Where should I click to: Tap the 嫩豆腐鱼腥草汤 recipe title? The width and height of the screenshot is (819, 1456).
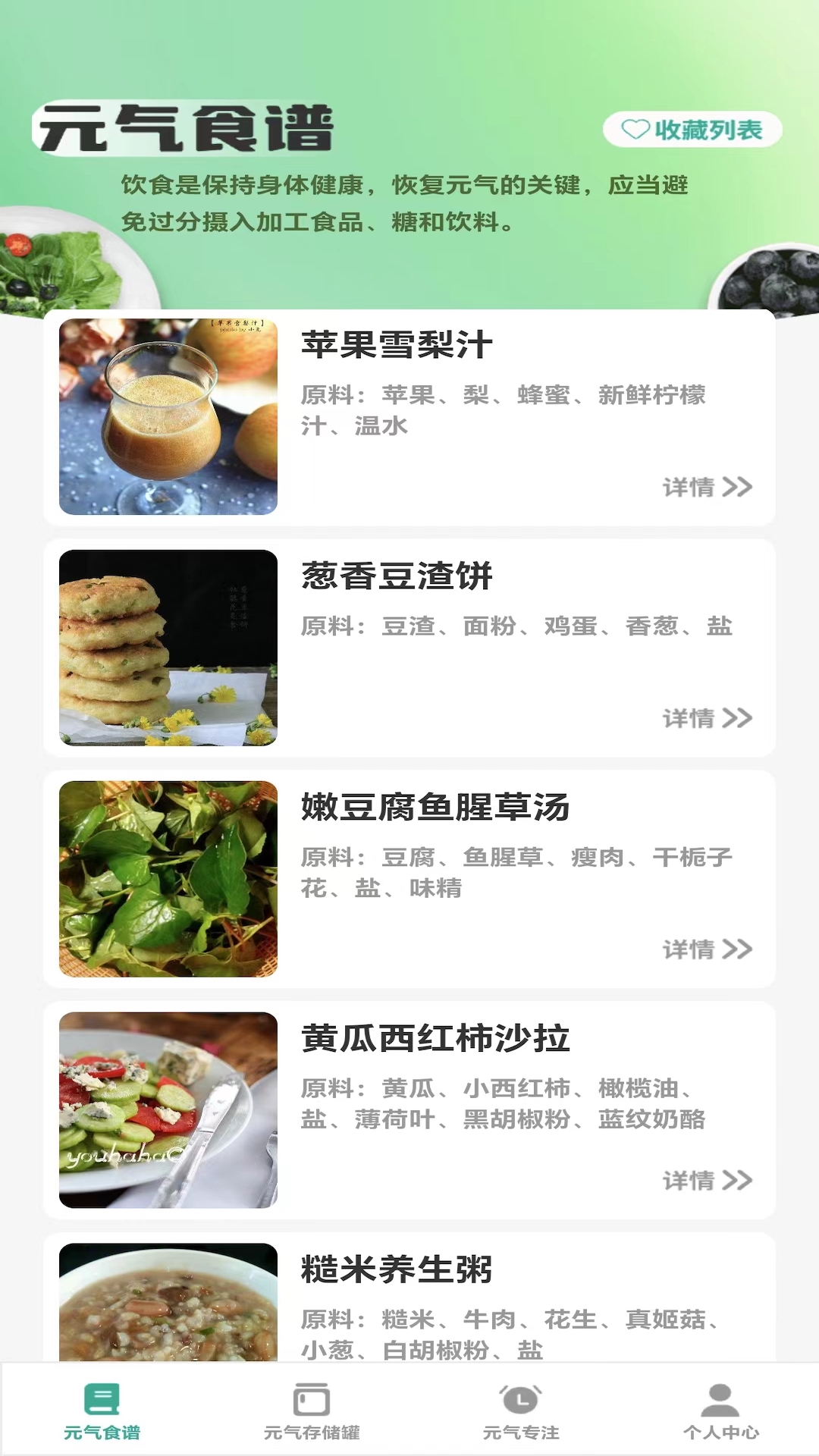pyautogui.click(x=432, y=809)
